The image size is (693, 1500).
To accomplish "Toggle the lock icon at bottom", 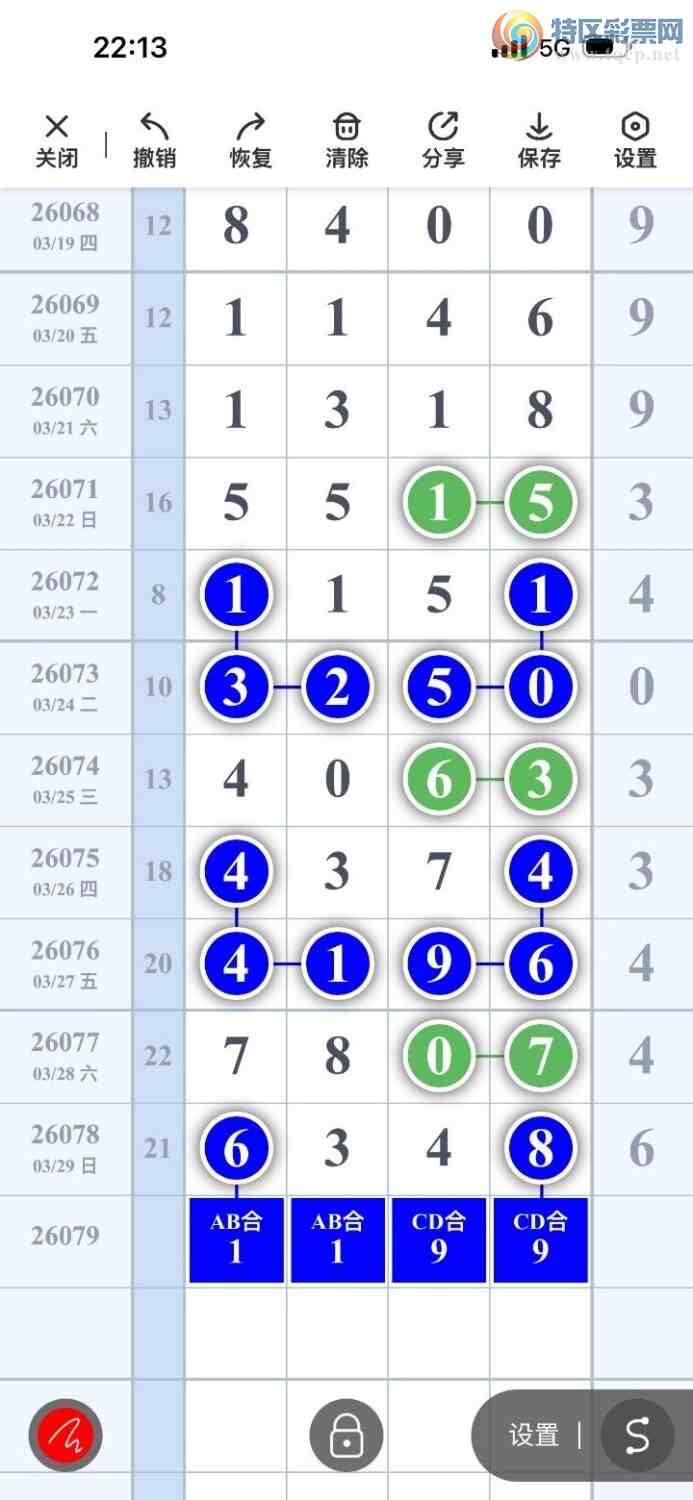I will coord(346,1436).
